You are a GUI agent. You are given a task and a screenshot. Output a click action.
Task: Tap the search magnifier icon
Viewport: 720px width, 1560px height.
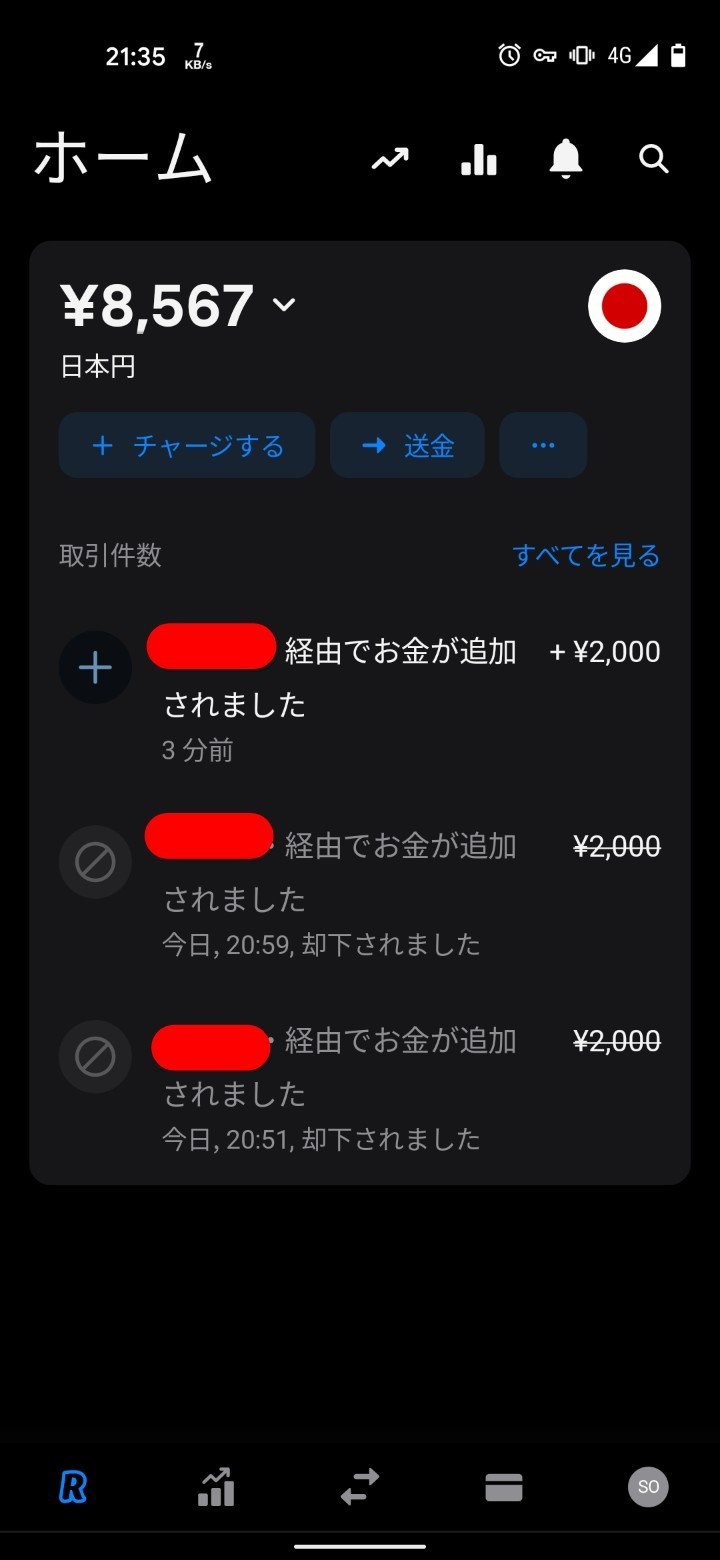653,159
